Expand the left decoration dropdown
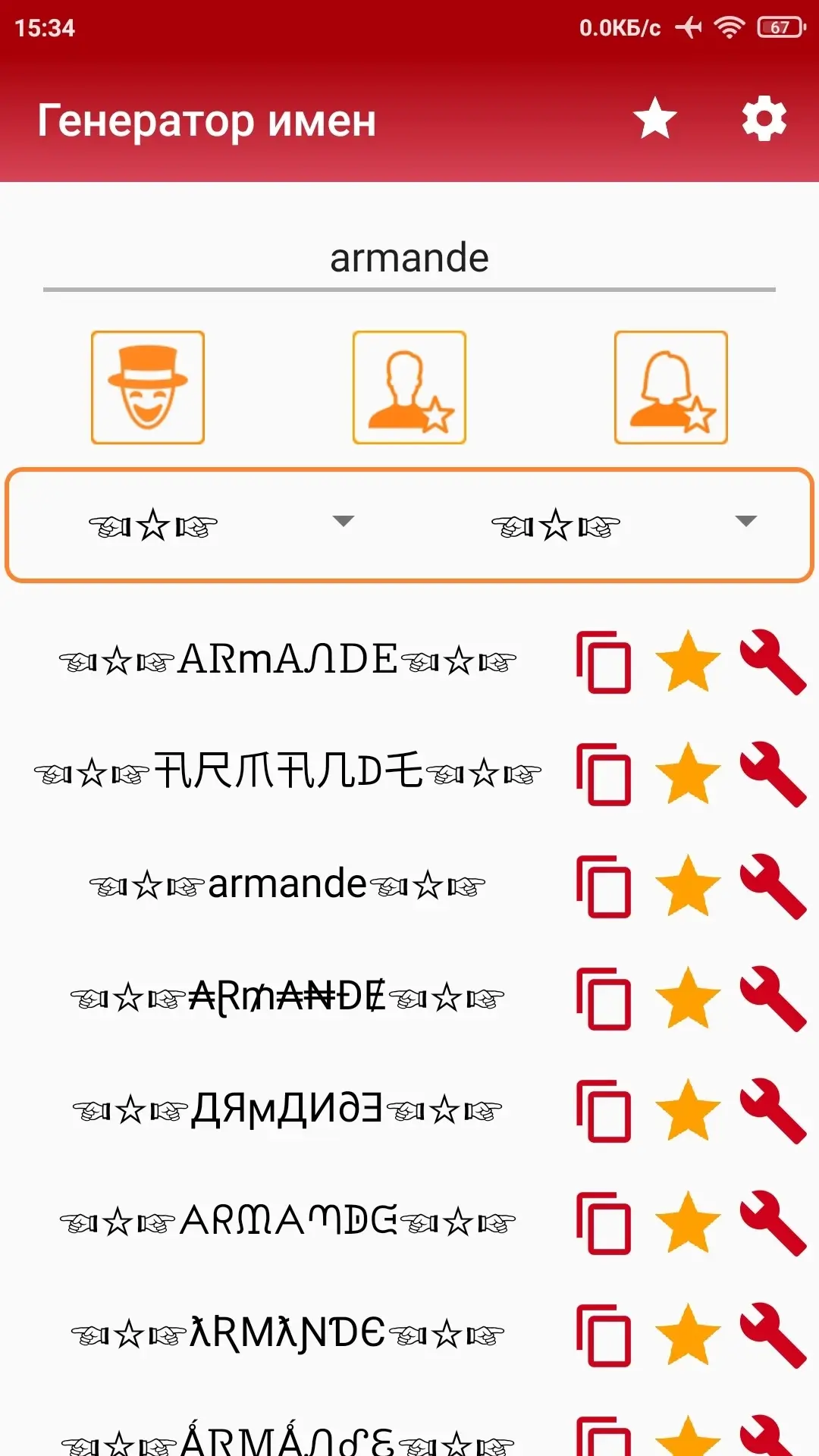The width and height of the screenshot is (819, 1456). [x=221, y=525]
